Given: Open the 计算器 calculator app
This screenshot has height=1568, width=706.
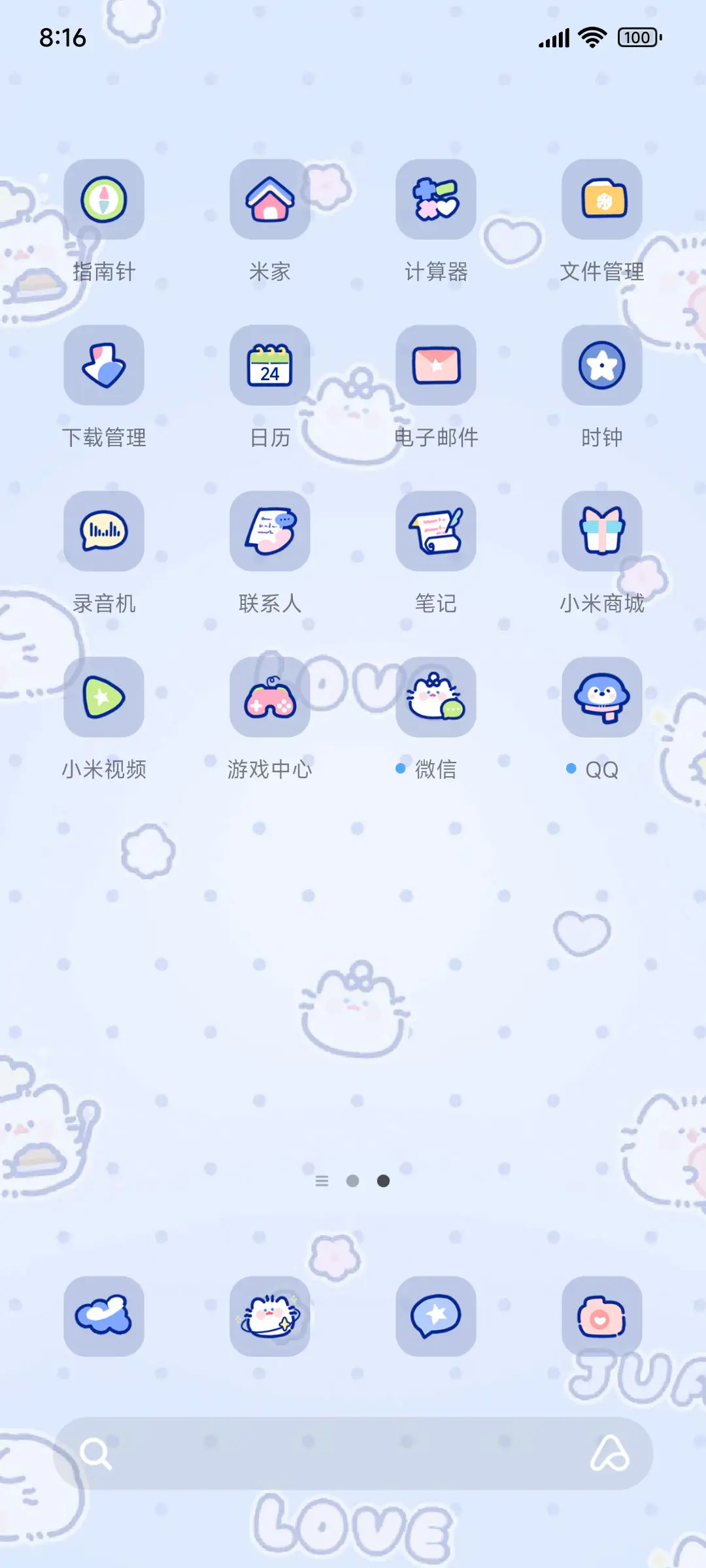Looking at the screenshot, I should pos(435,201).
